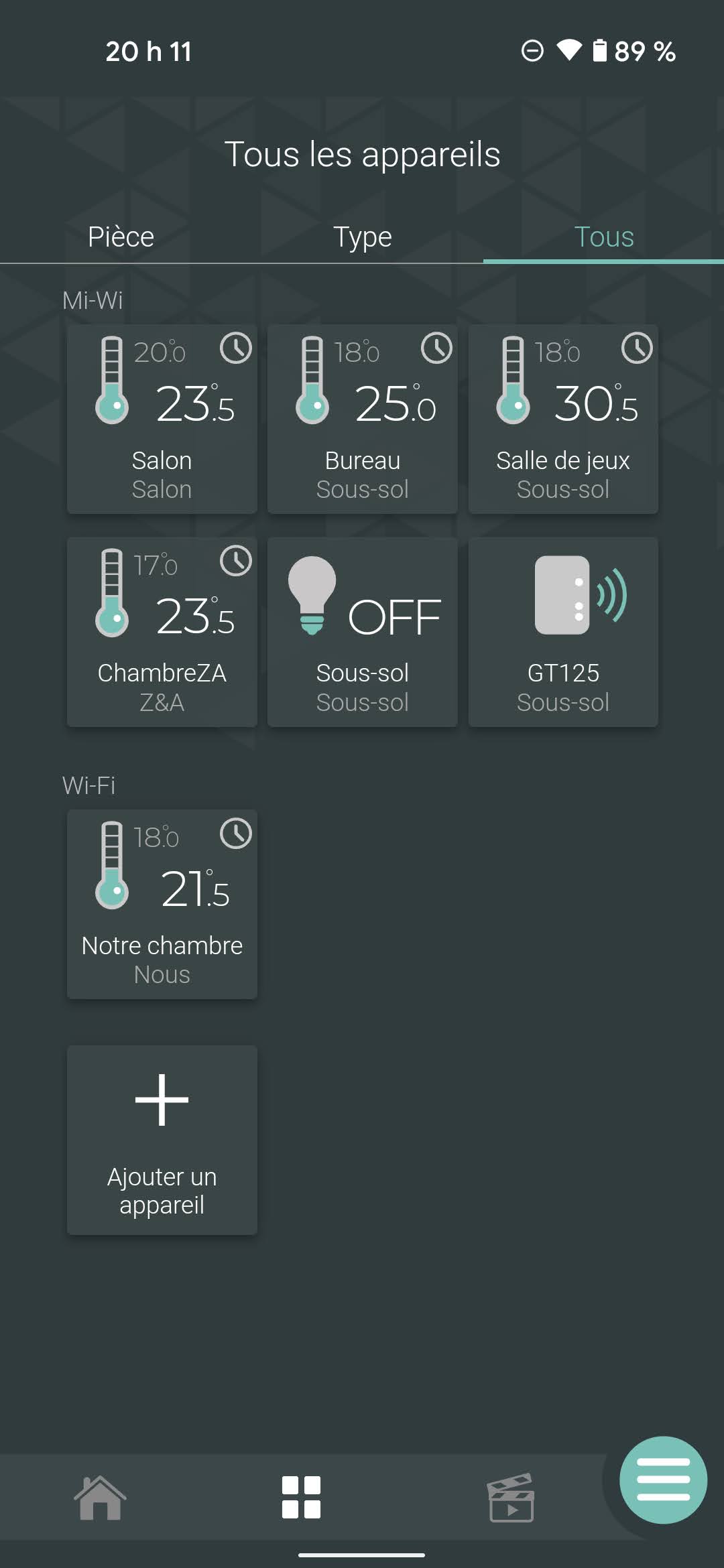
Task: Select the Tous tab
Action: [x=603, y=237]
